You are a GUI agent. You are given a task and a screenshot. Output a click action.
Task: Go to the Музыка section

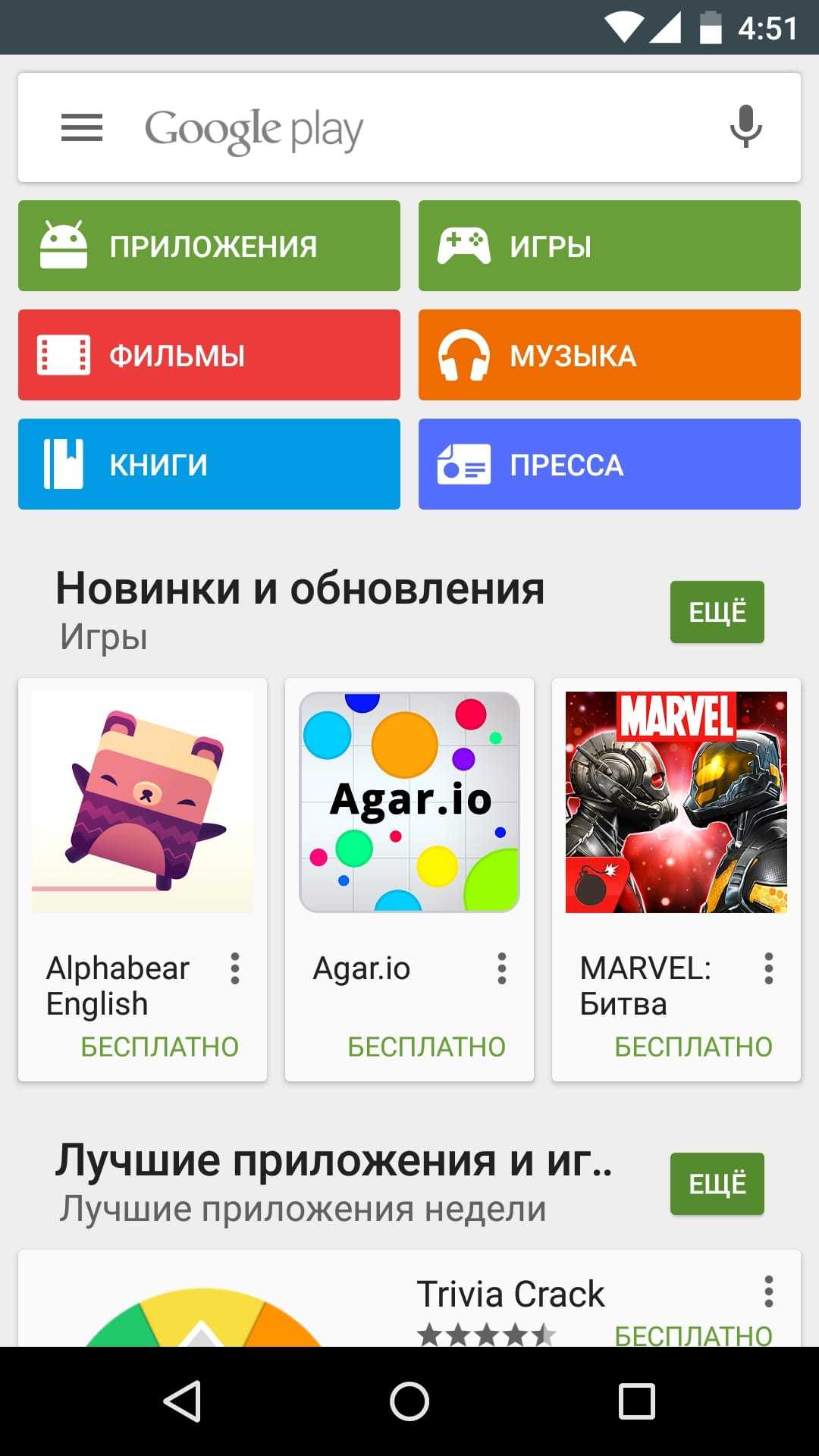coord(609,355)
